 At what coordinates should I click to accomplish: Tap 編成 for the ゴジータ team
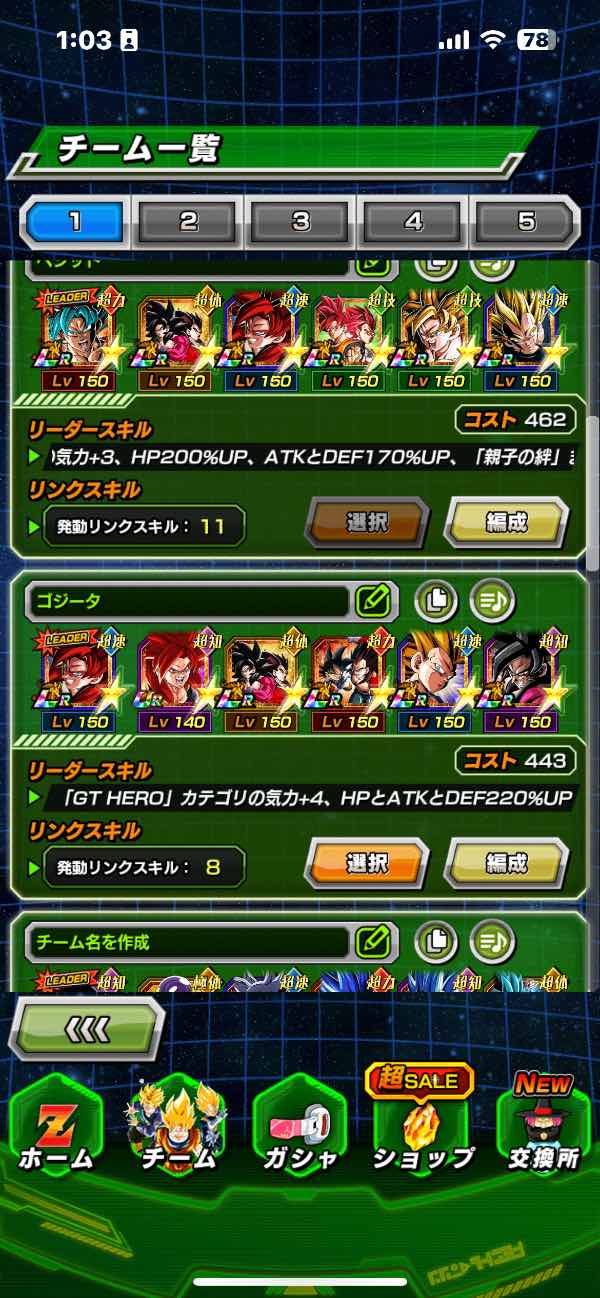(x=506, y=863)
